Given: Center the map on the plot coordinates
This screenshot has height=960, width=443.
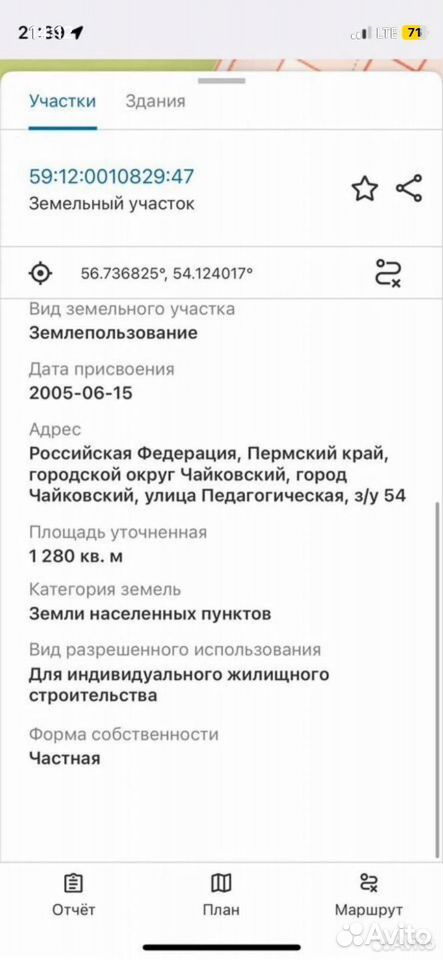Looking at the screenshot, I should coord(41,272).
